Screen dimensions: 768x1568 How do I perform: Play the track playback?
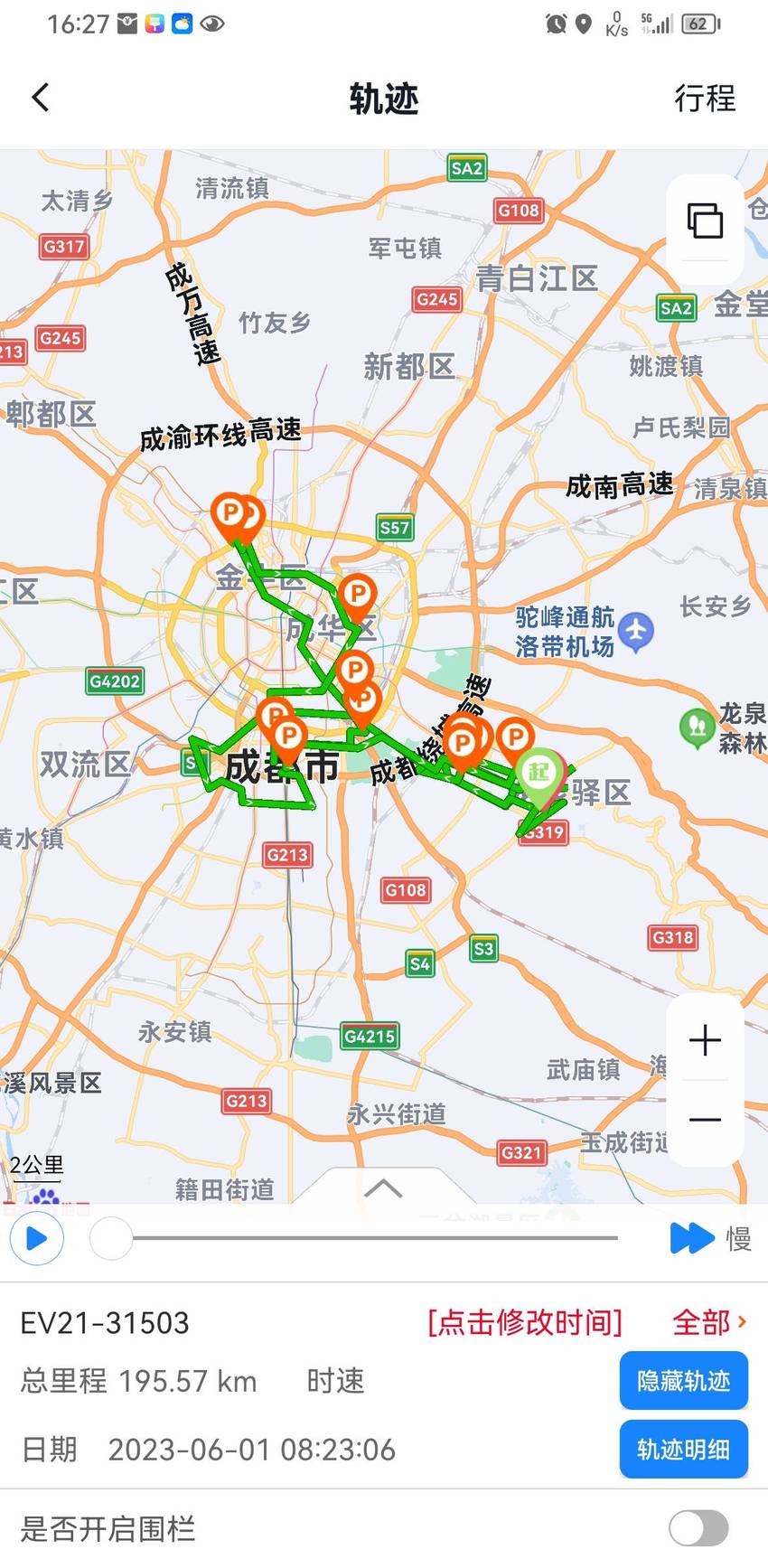coord(37,1238)
